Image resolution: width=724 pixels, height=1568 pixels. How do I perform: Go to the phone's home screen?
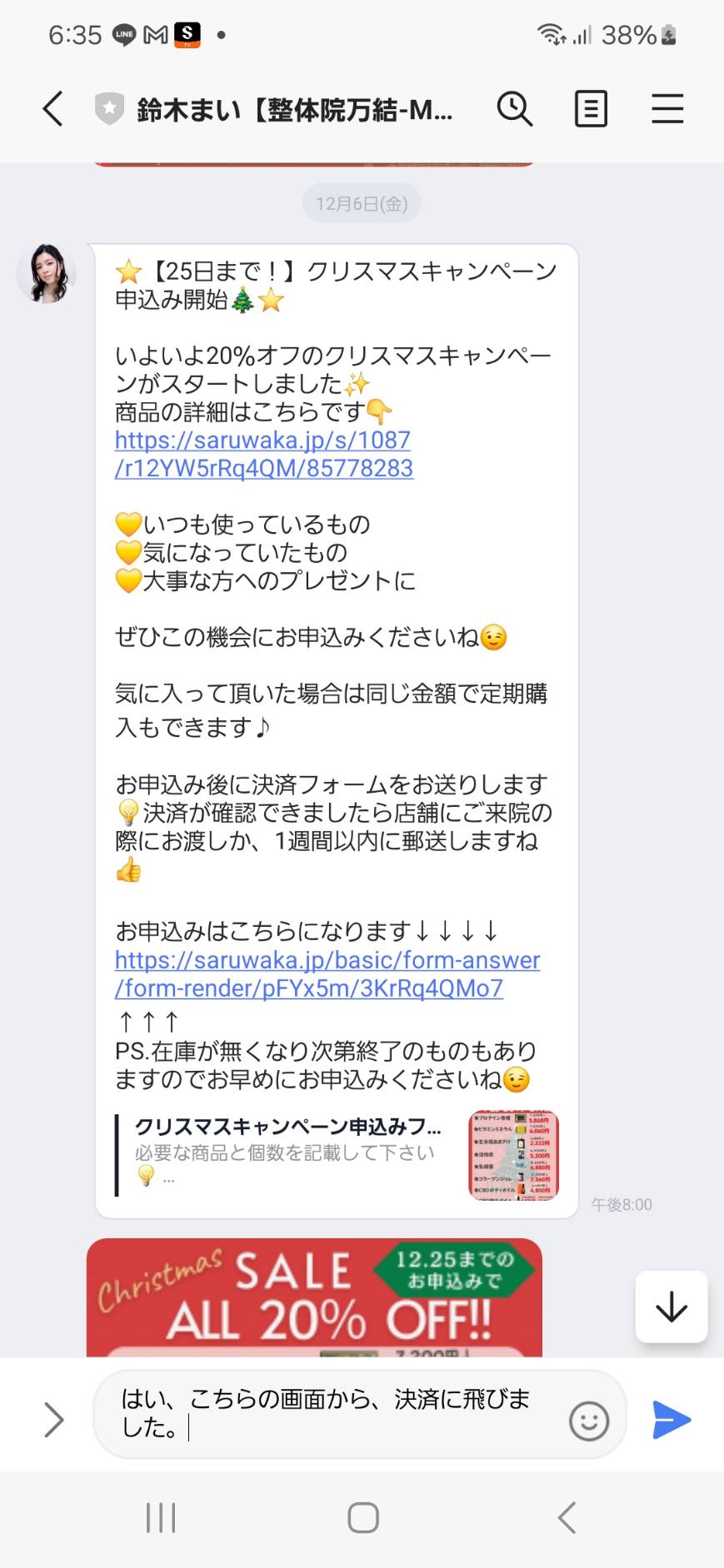tap(362, 1517)
